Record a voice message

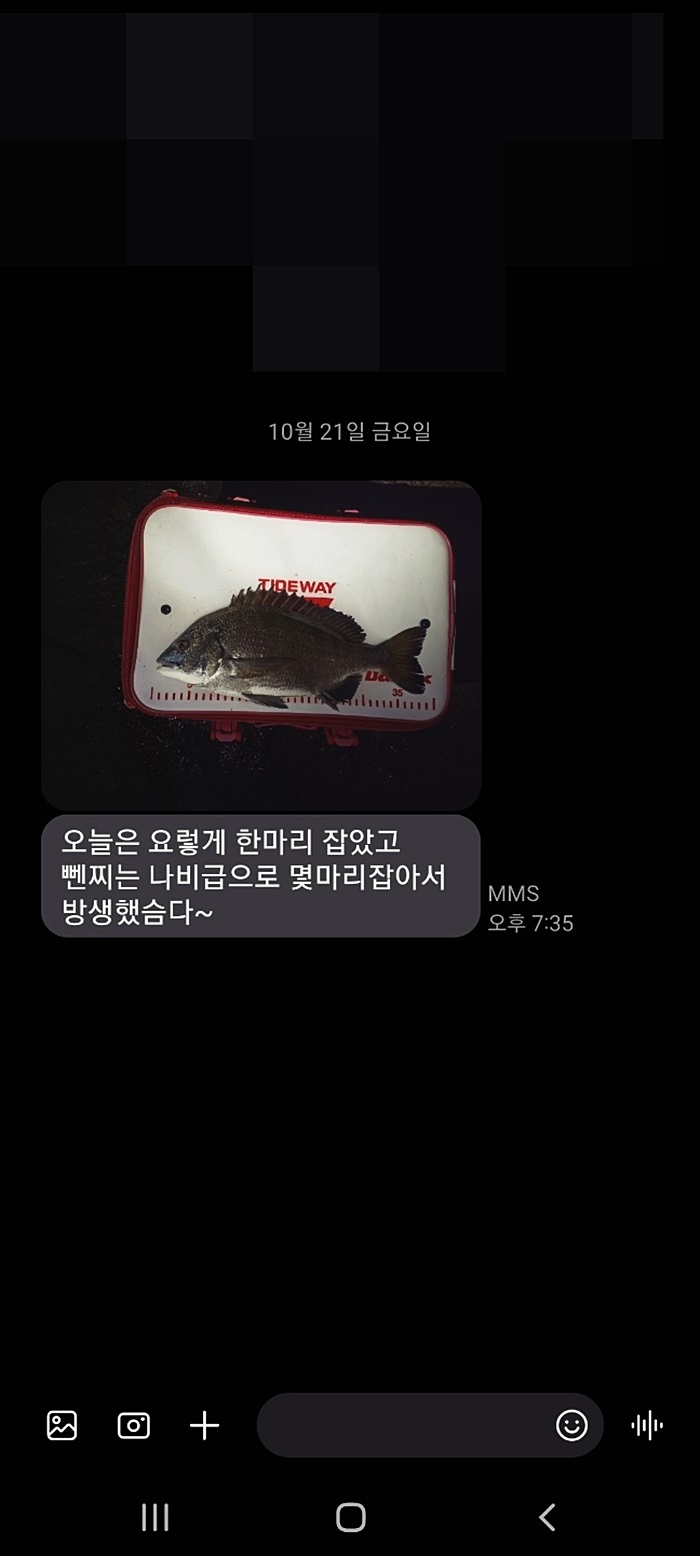pyautogui.click(x=647, y=1425)
